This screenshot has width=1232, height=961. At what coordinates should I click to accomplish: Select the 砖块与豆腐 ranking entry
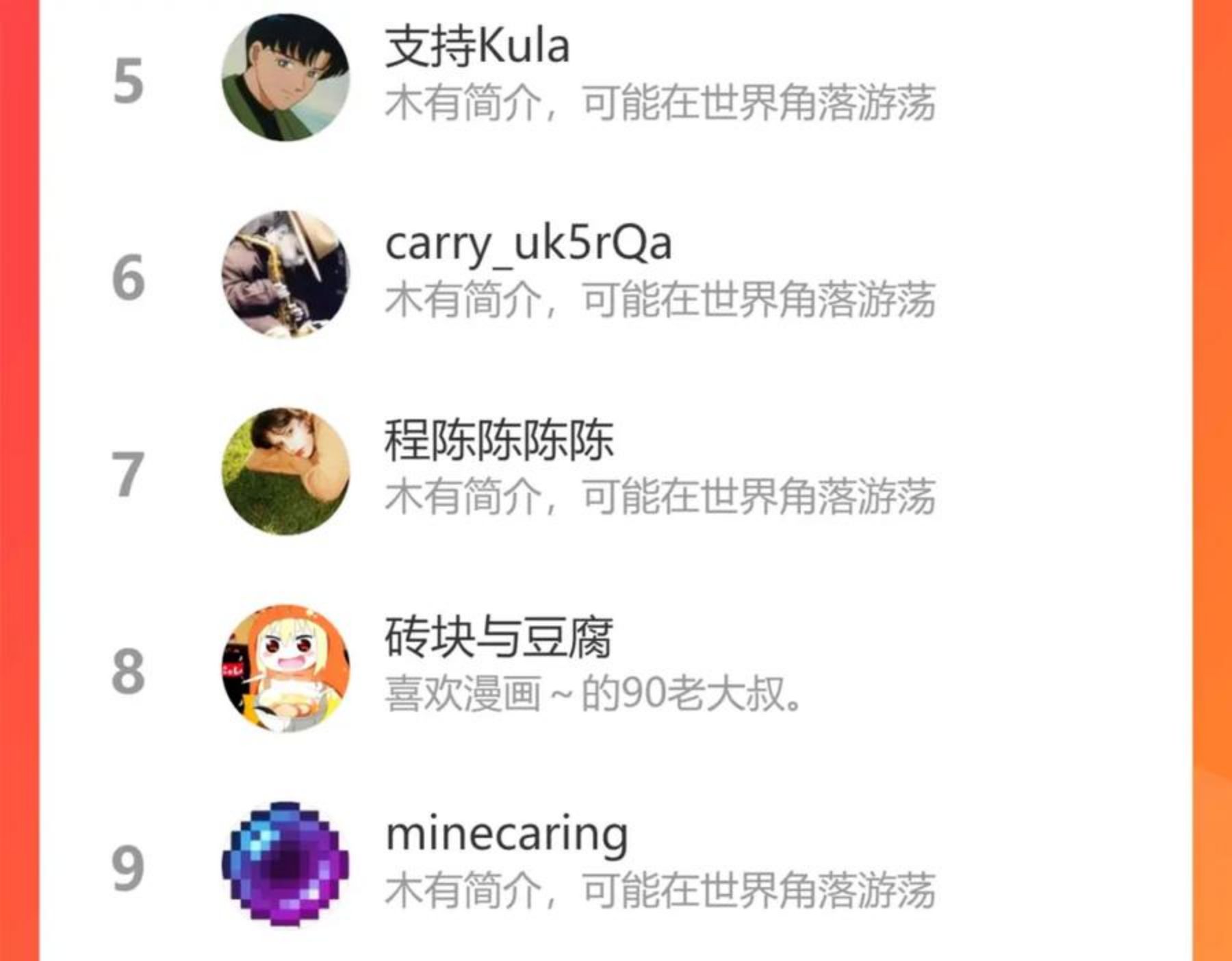tap(616, 669)
